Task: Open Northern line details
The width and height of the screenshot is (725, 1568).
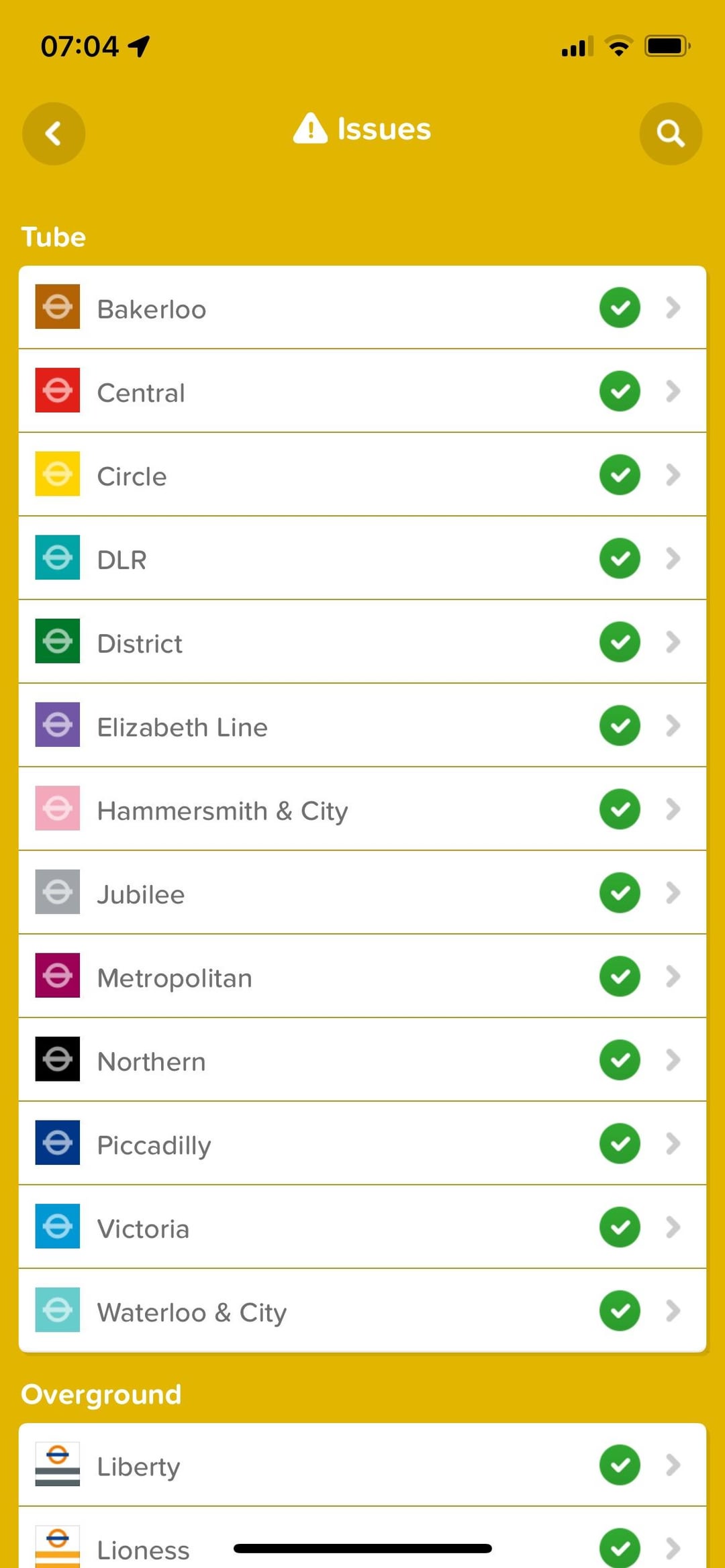Action: 362,1060
